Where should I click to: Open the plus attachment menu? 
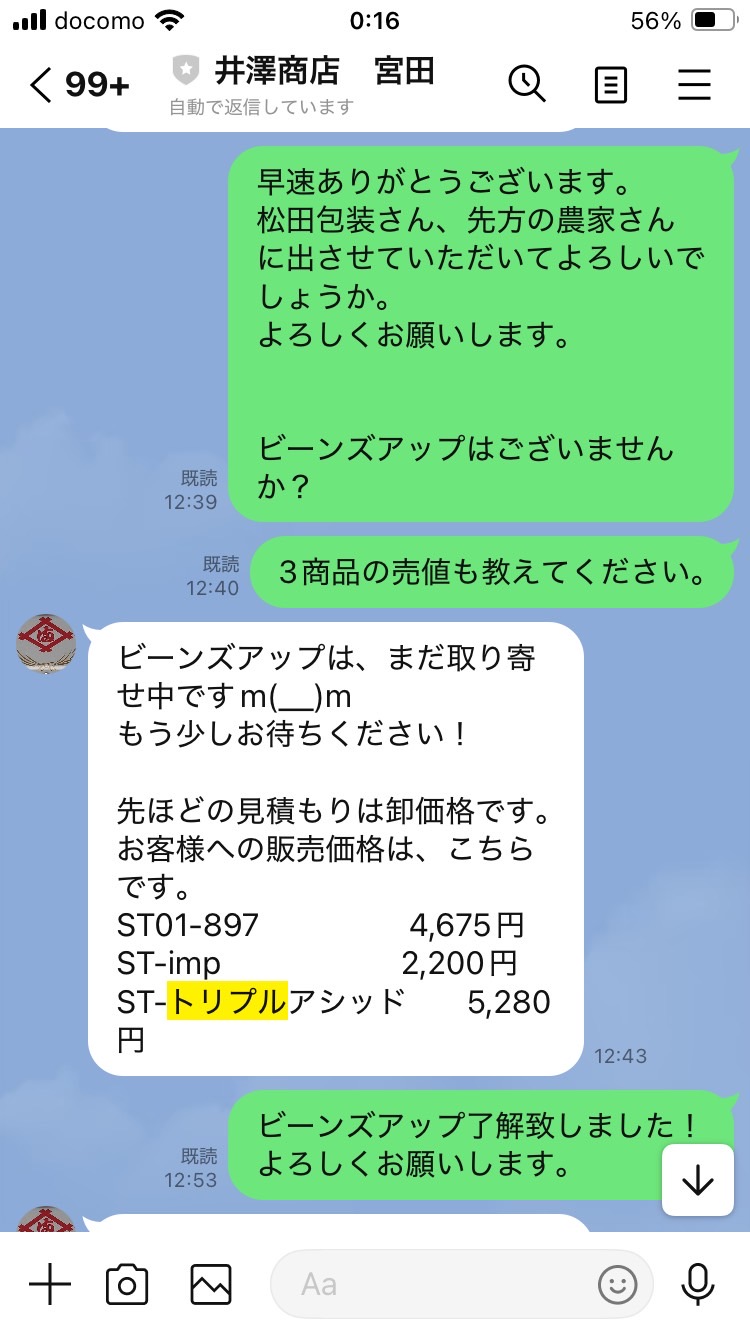tap(50, 1283)
